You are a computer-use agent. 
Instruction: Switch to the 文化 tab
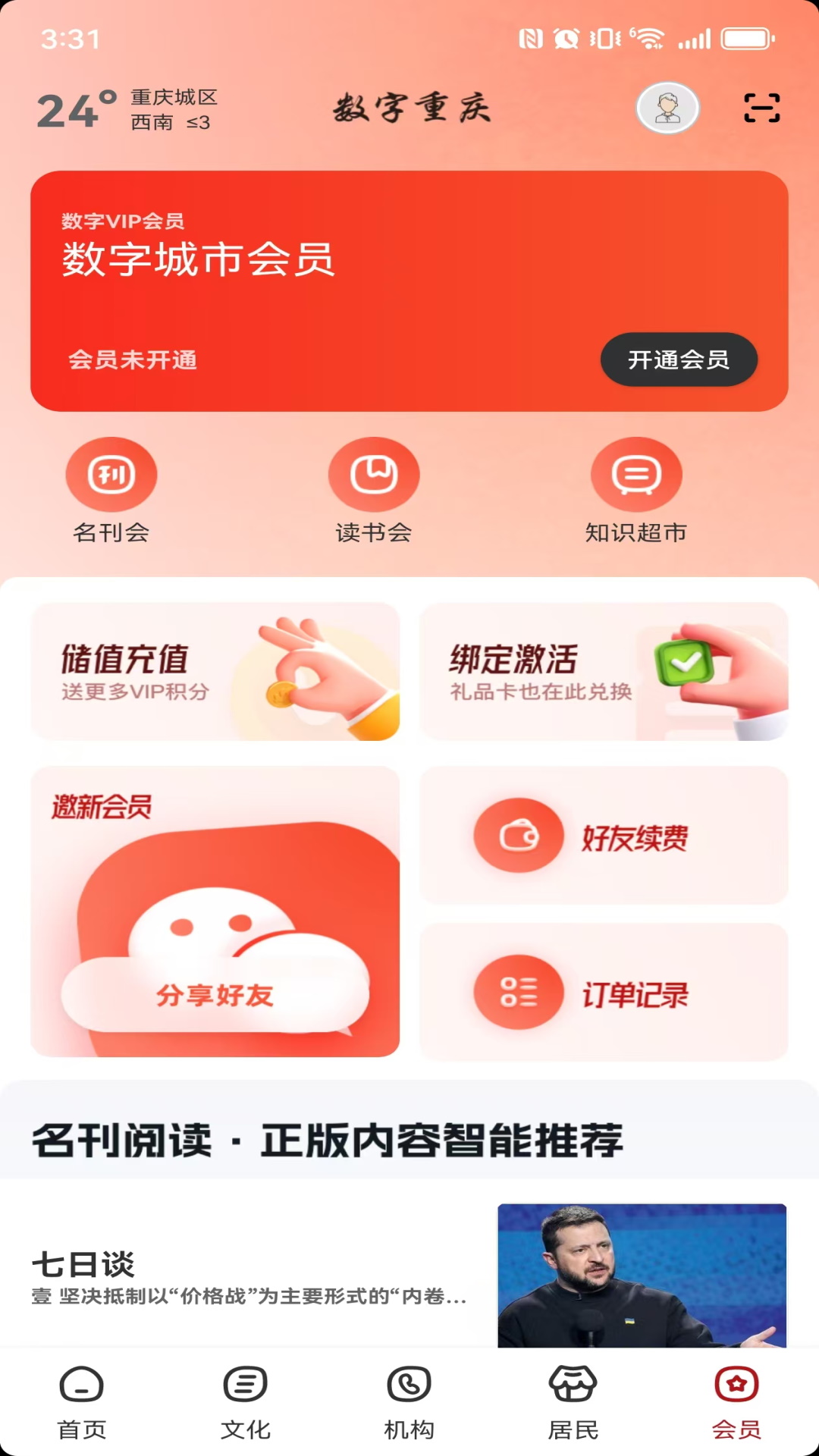coord(246,1403)
